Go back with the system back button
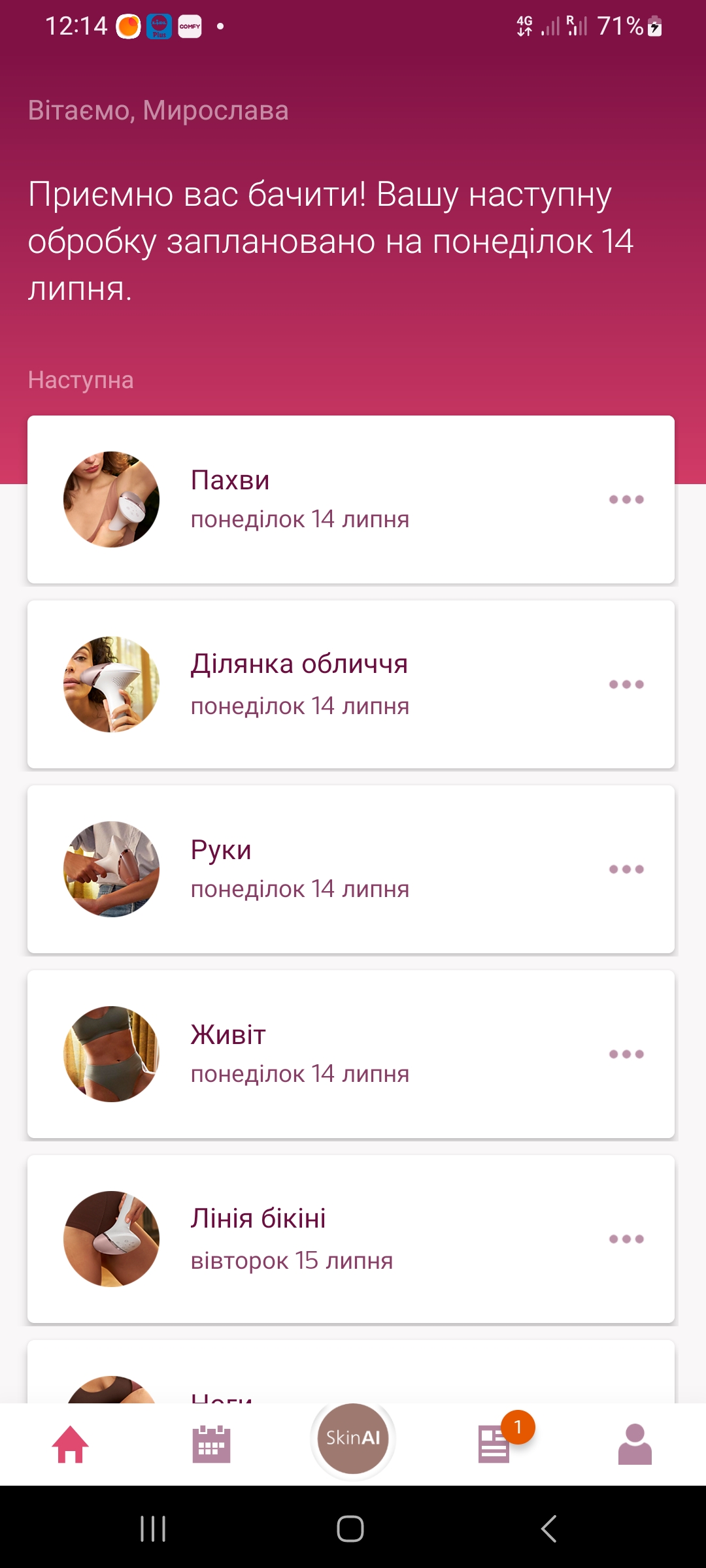This screenshot has width=706, height=1568. pos(549,1529)
